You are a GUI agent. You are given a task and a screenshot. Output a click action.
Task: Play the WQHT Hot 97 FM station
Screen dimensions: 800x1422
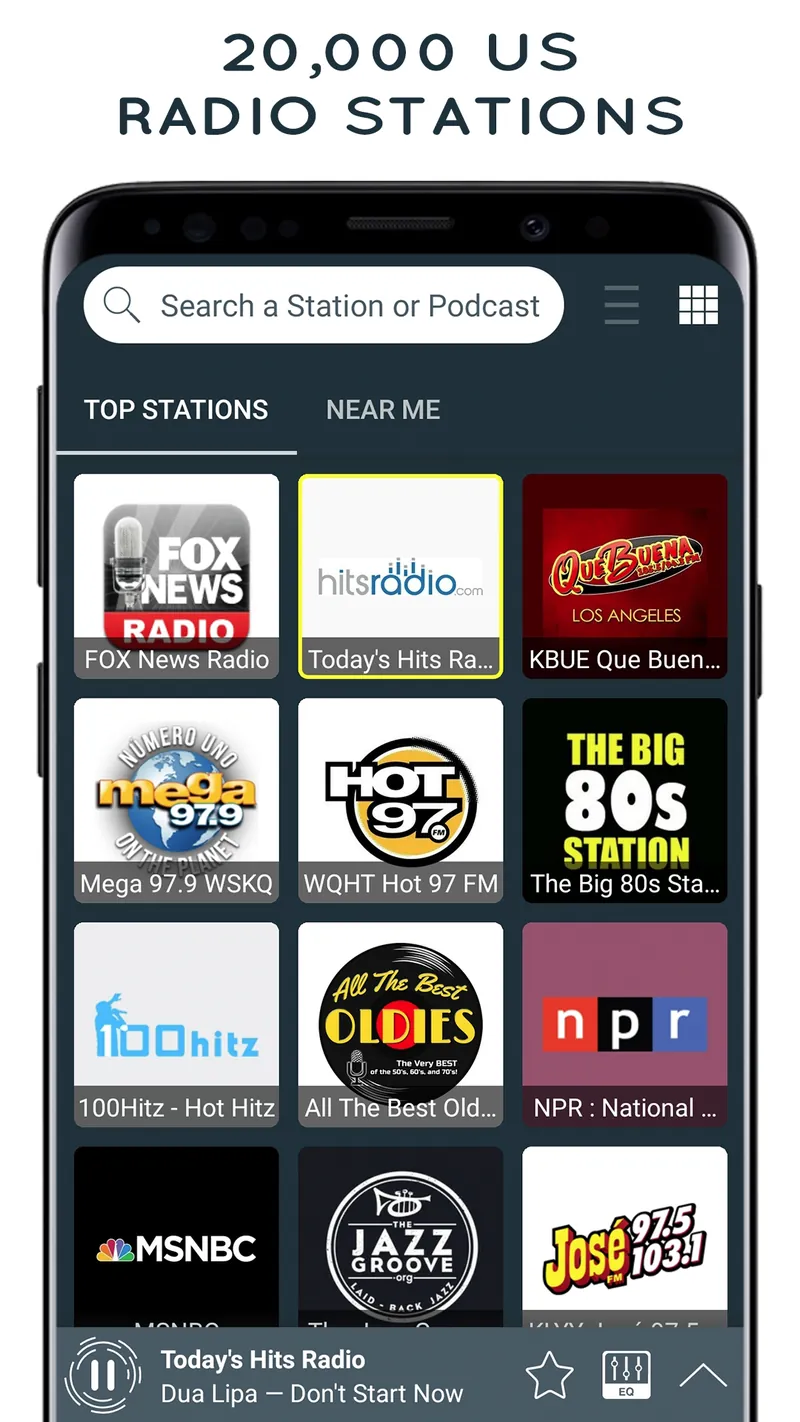click(x=400, y=800)
